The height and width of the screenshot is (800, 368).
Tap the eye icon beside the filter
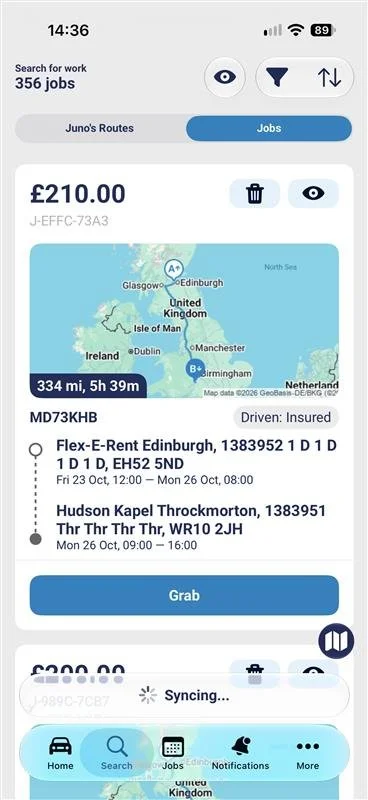point(225,78)
